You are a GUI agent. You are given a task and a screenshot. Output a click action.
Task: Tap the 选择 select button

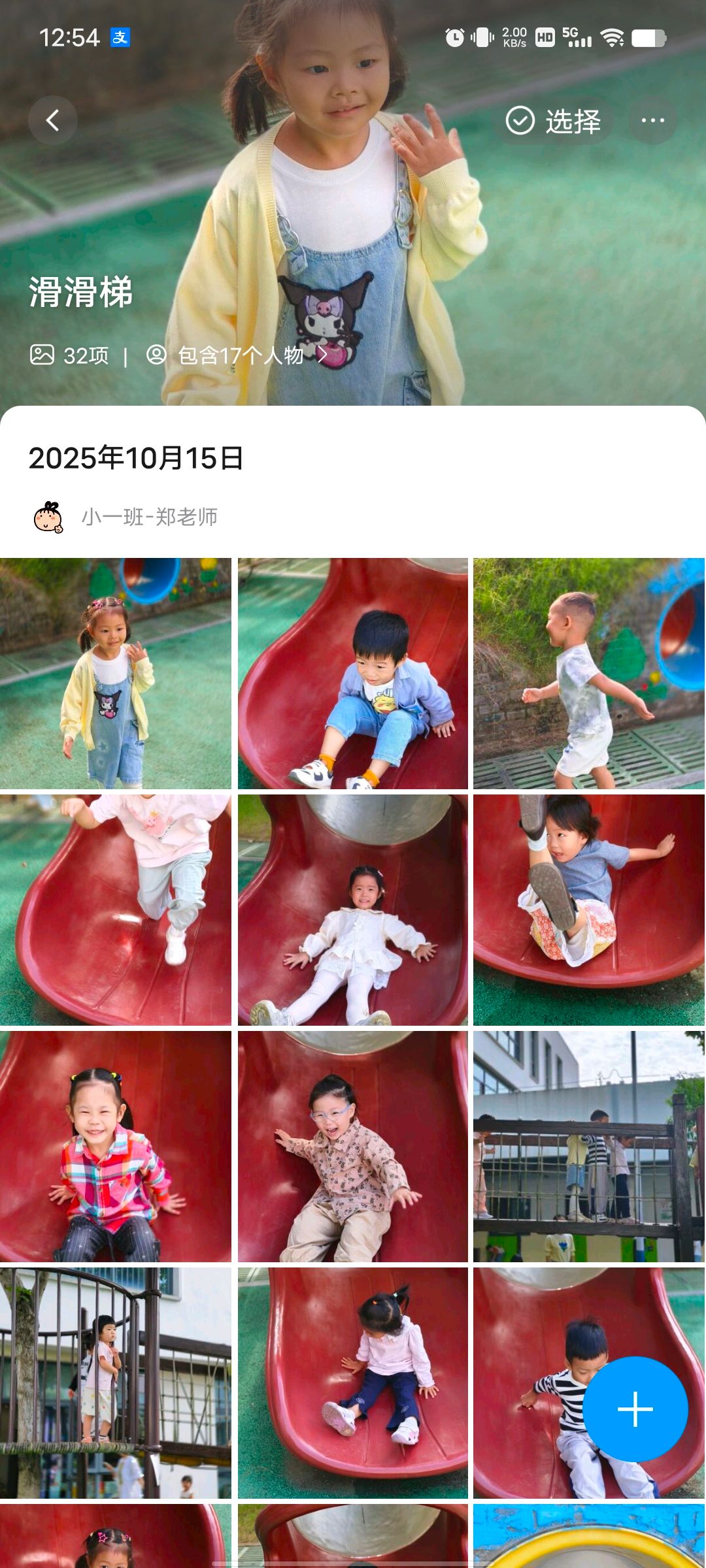[553, 121]
